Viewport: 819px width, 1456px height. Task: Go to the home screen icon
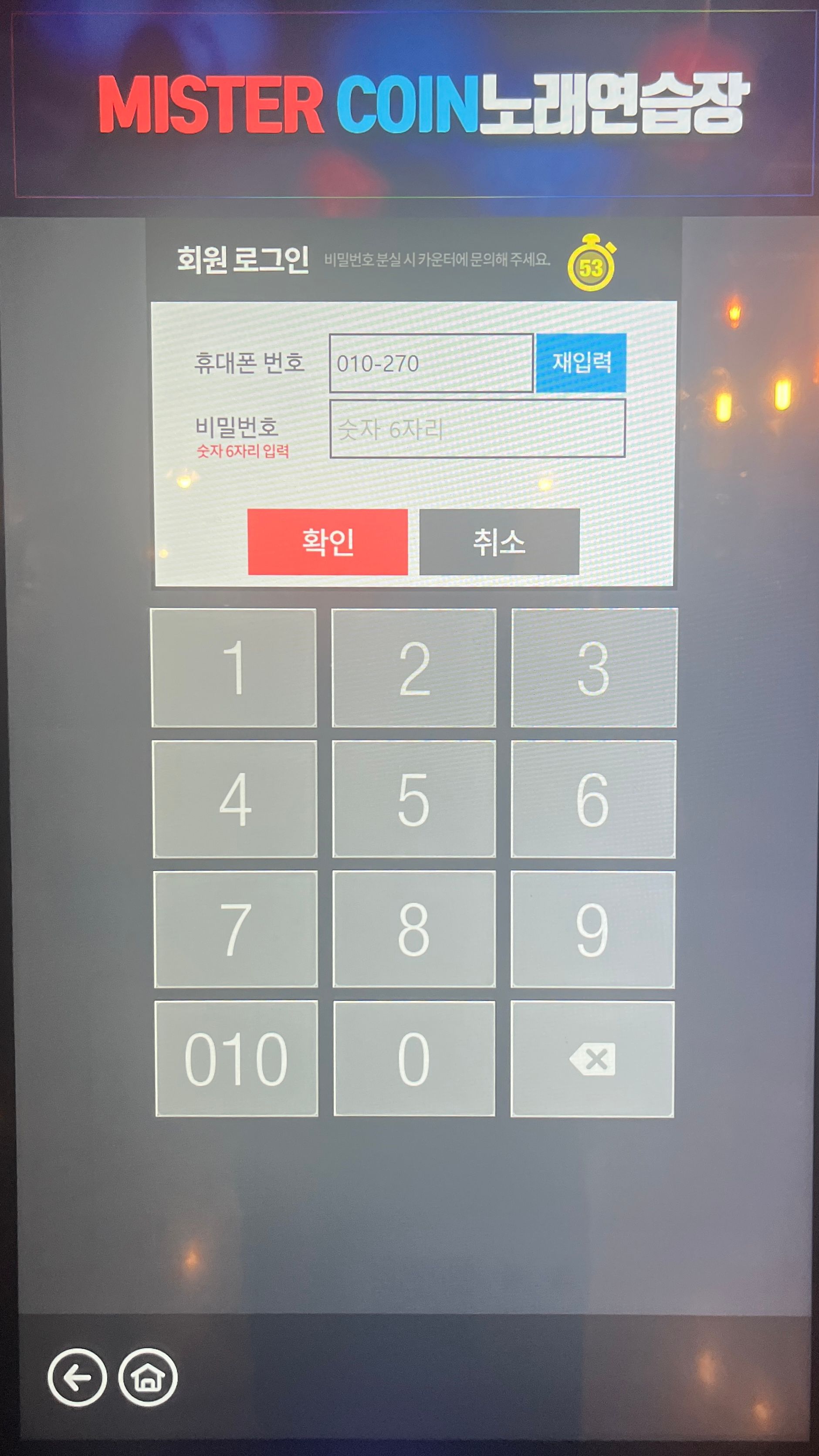tap(148, 1378)
